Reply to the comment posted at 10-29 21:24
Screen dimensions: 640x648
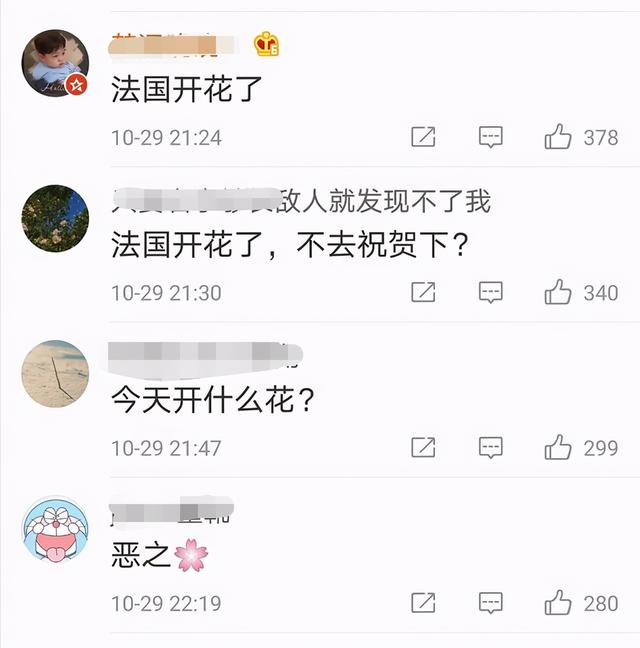tap(490, 138)
